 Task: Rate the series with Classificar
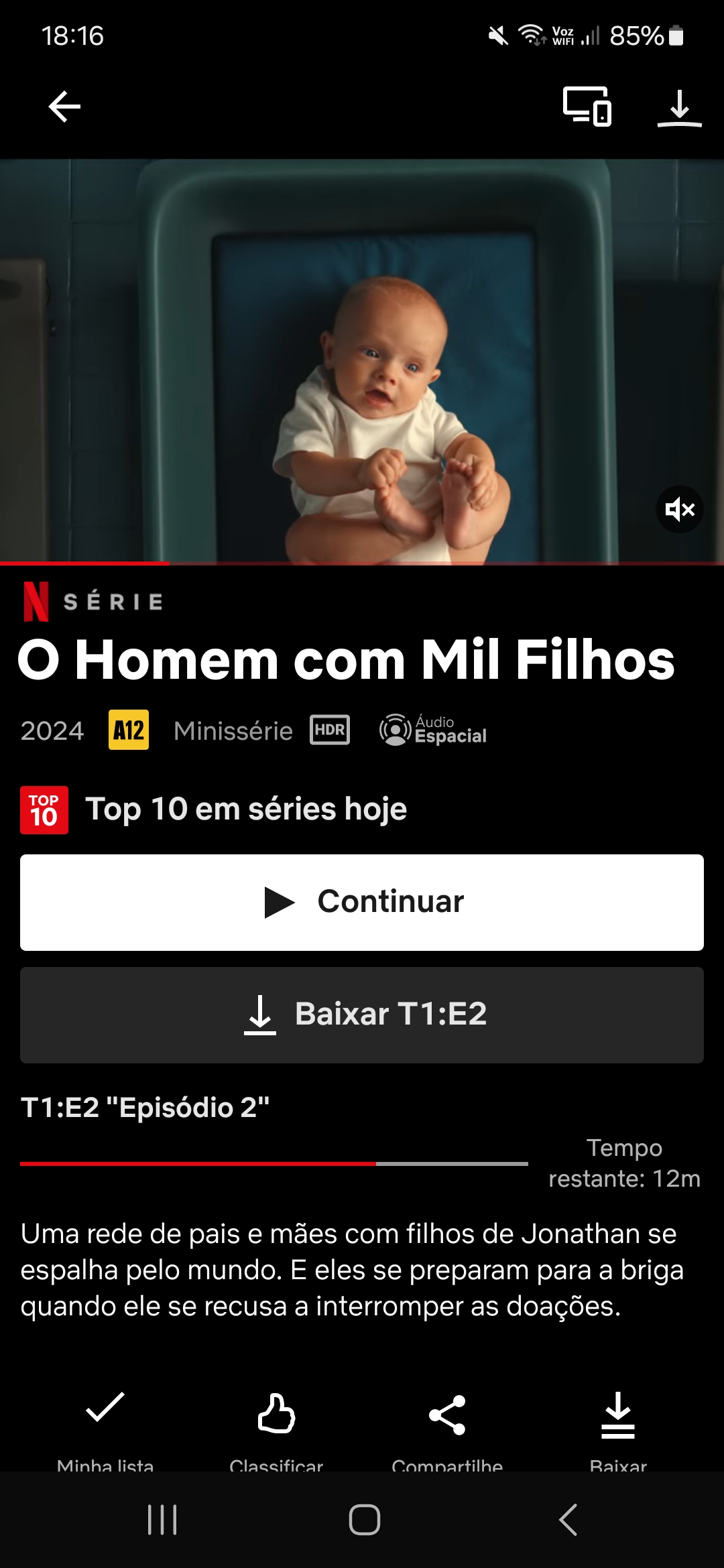(x=276, y=1414)
